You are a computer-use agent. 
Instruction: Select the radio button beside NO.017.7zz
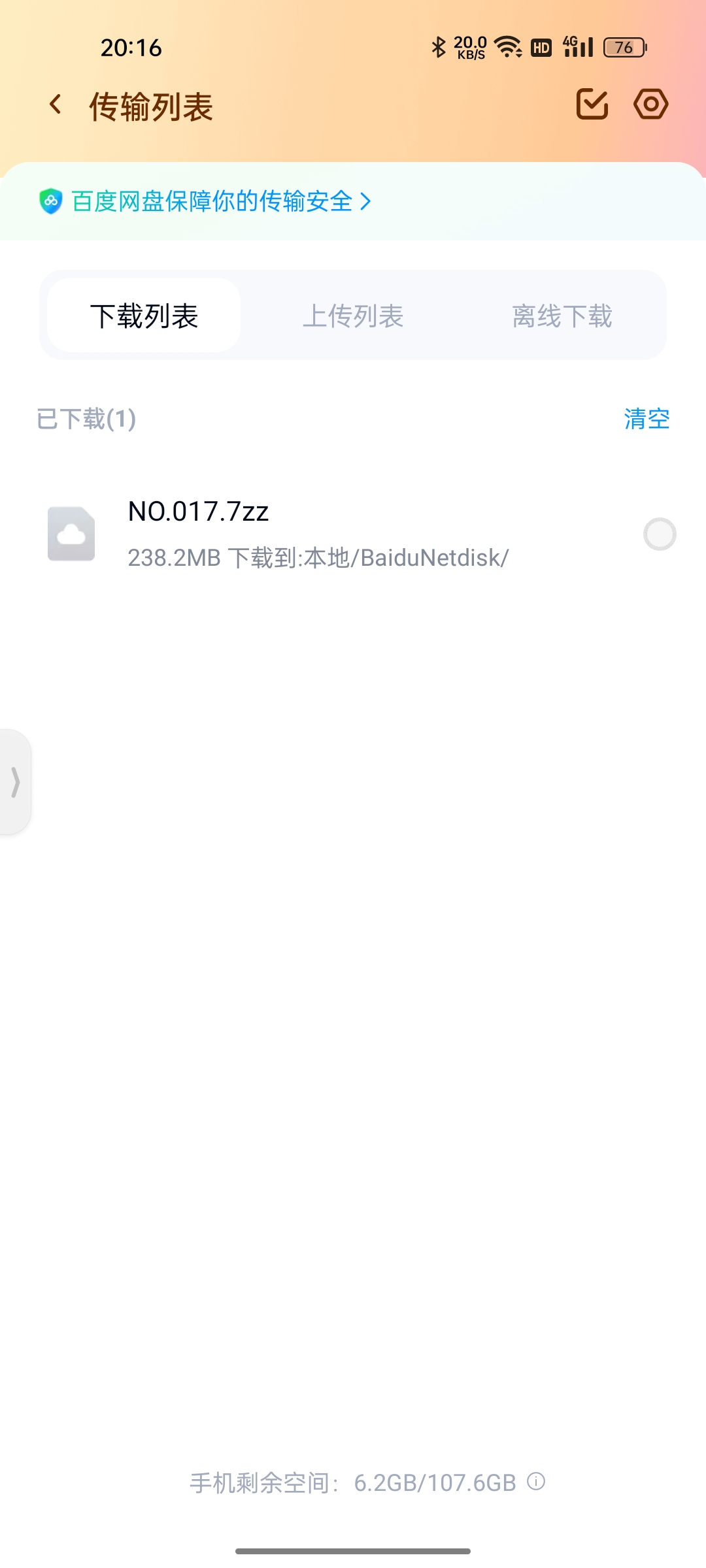click(659, 534)
